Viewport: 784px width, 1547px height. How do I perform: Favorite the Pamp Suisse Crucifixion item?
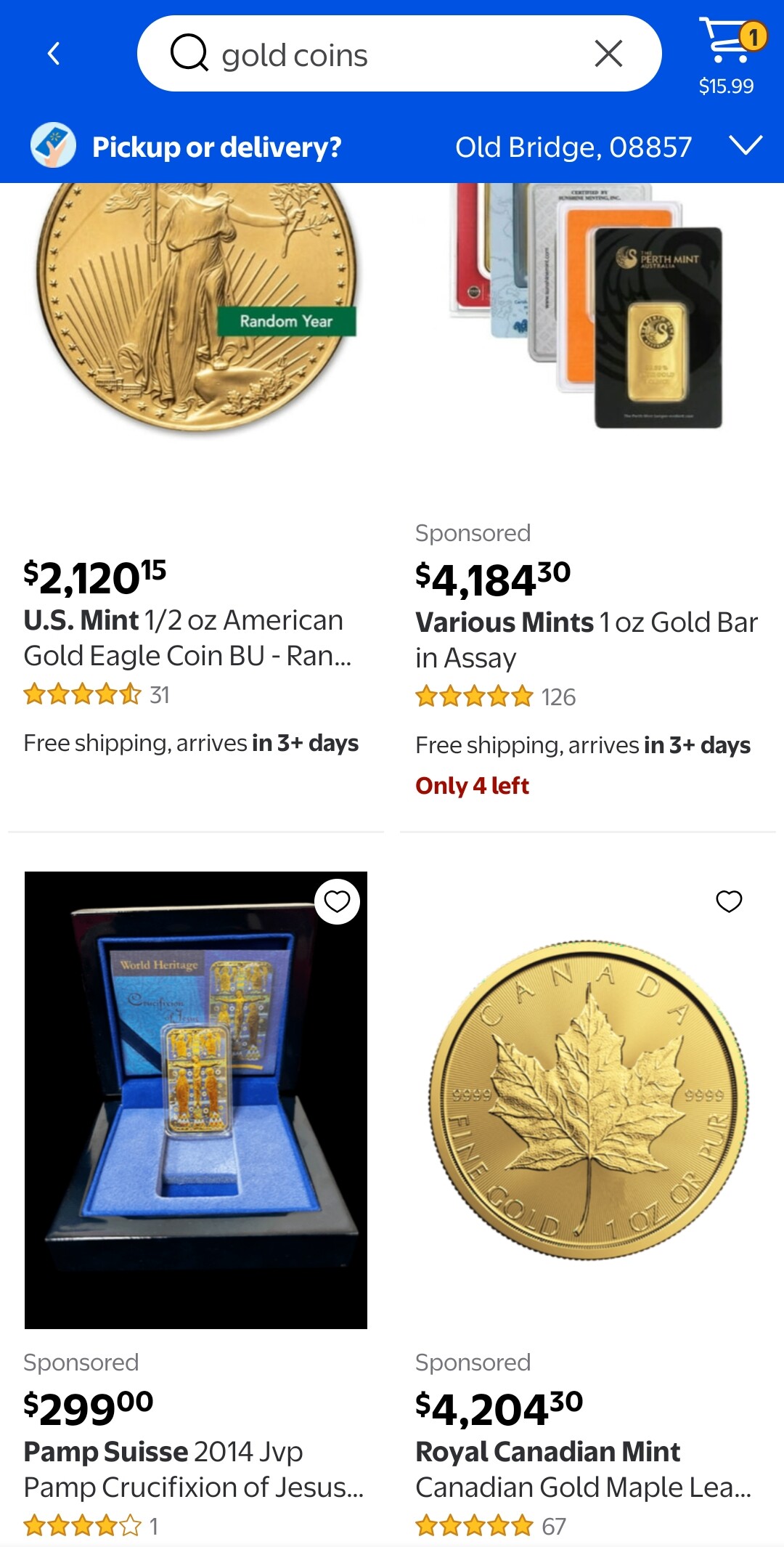(x=337, y=901)
